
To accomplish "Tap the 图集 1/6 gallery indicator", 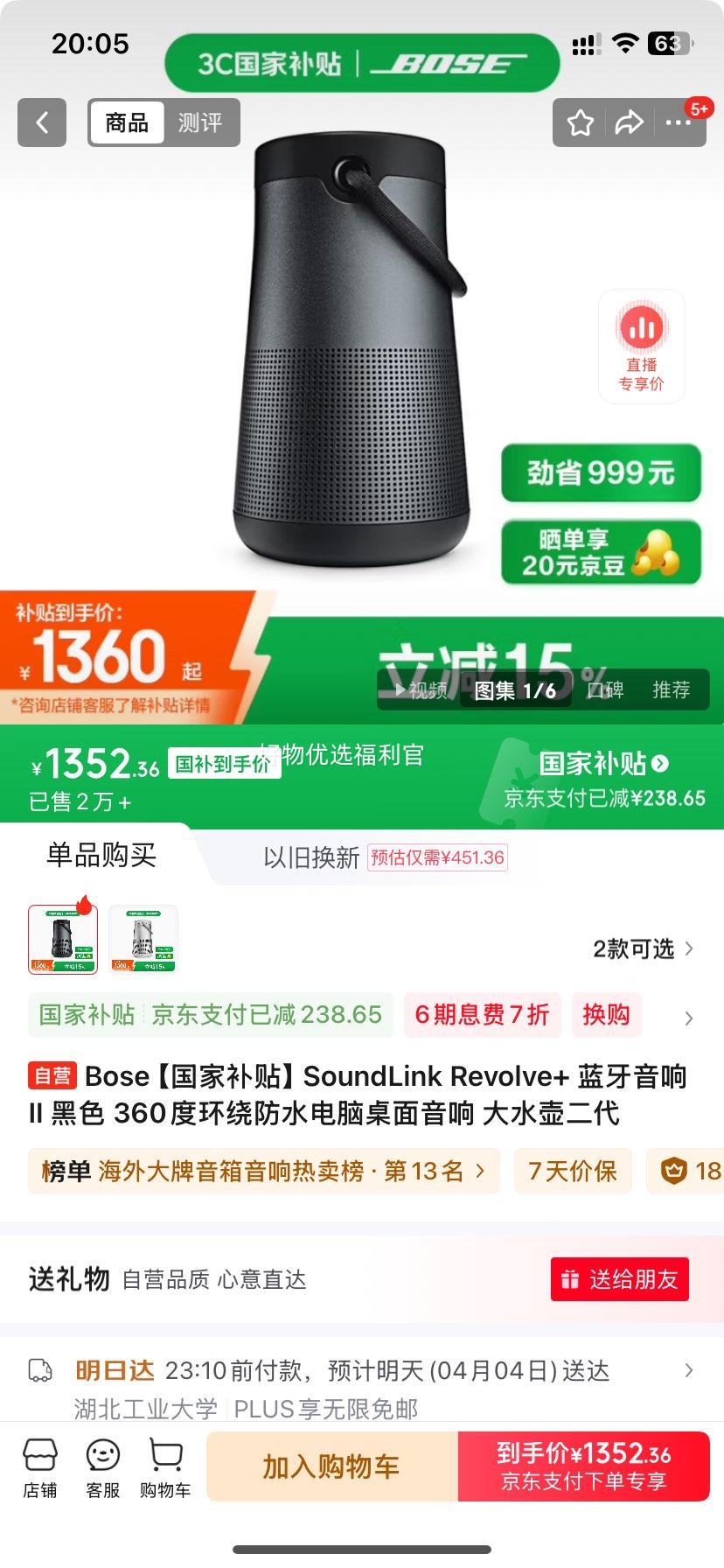I will coord(512,689).
